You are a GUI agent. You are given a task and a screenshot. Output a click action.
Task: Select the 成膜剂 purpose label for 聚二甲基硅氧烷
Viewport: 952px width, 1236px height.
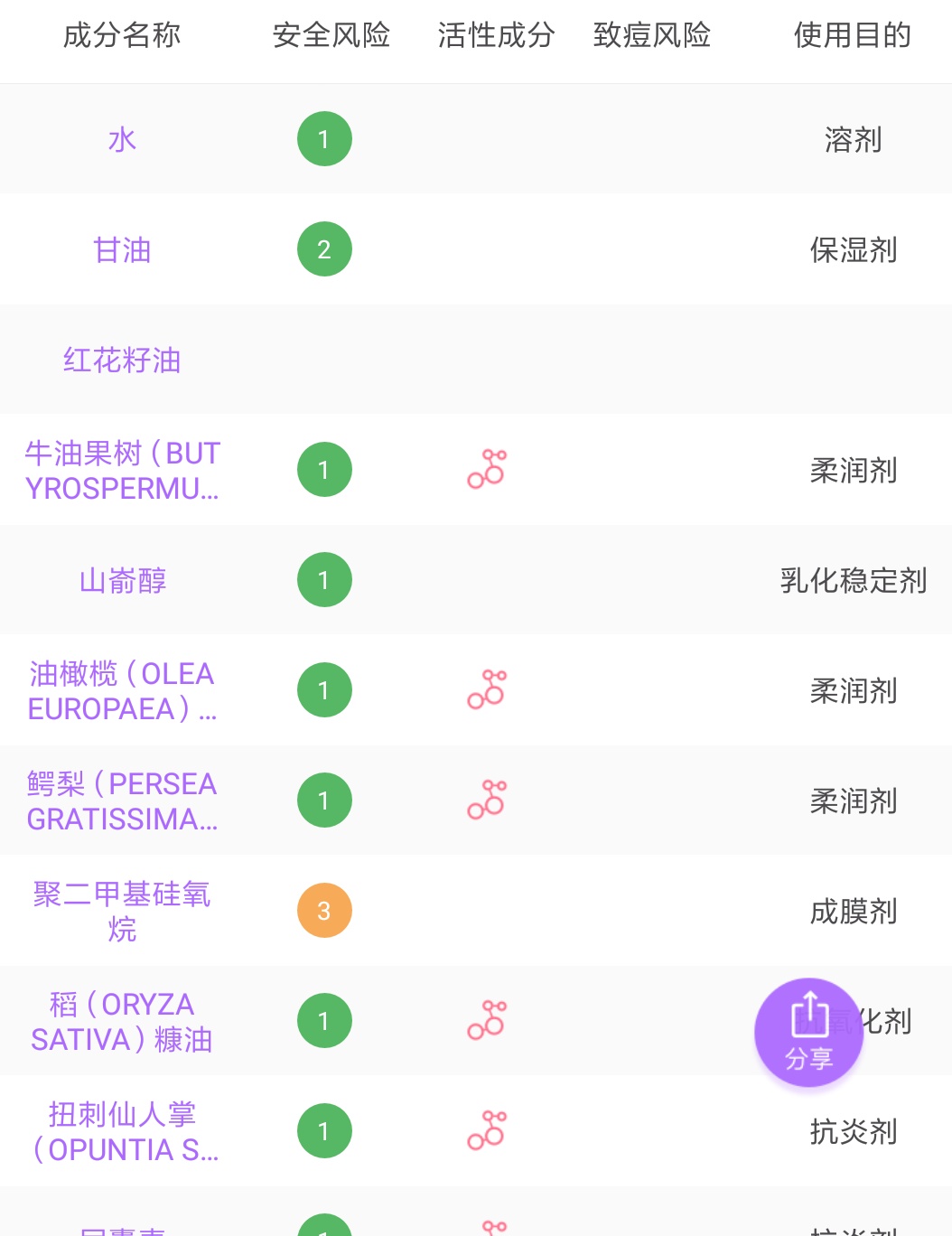tap(853, 910)
